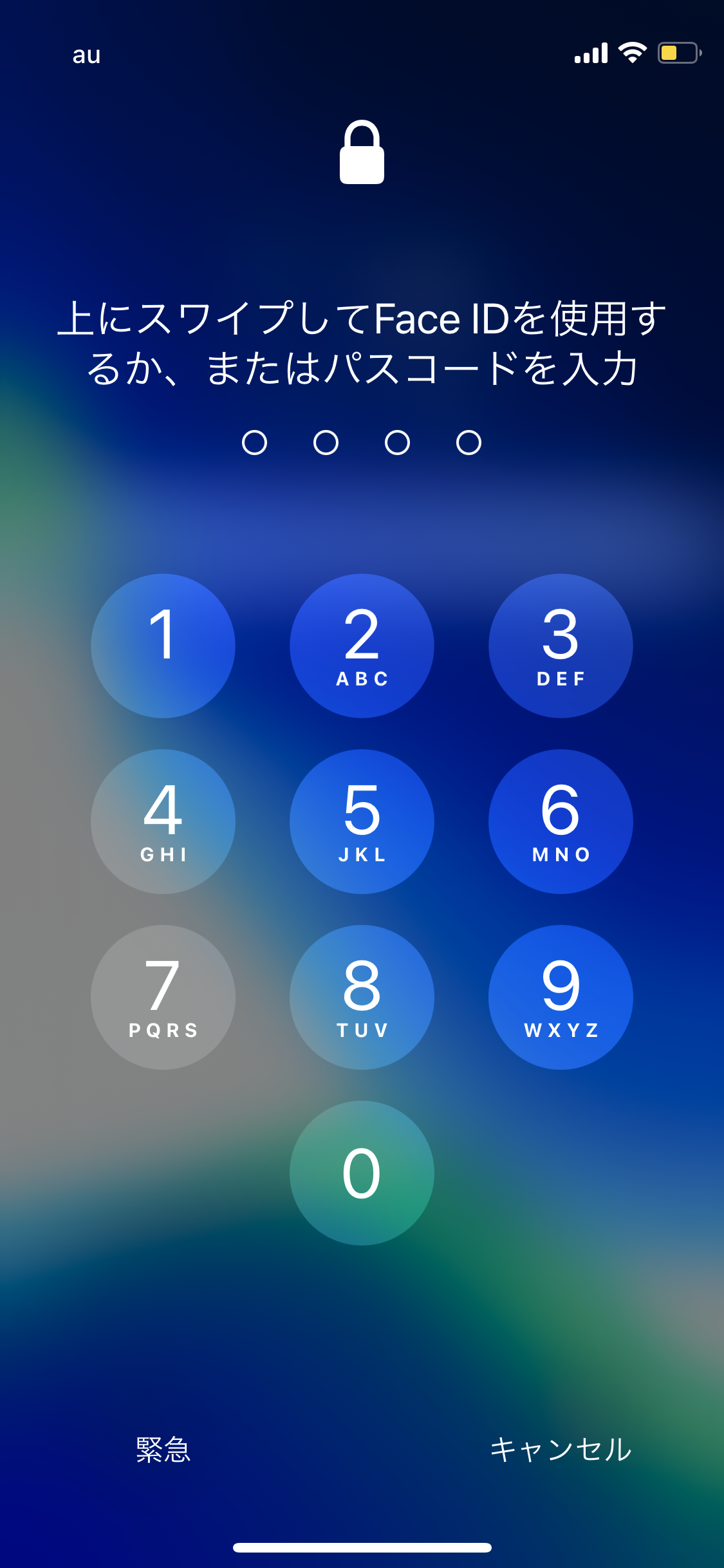Enter digit 9 WXYZ
Image resolution: width=724 pixels, height=1568 pixels.
pos(561,997)
